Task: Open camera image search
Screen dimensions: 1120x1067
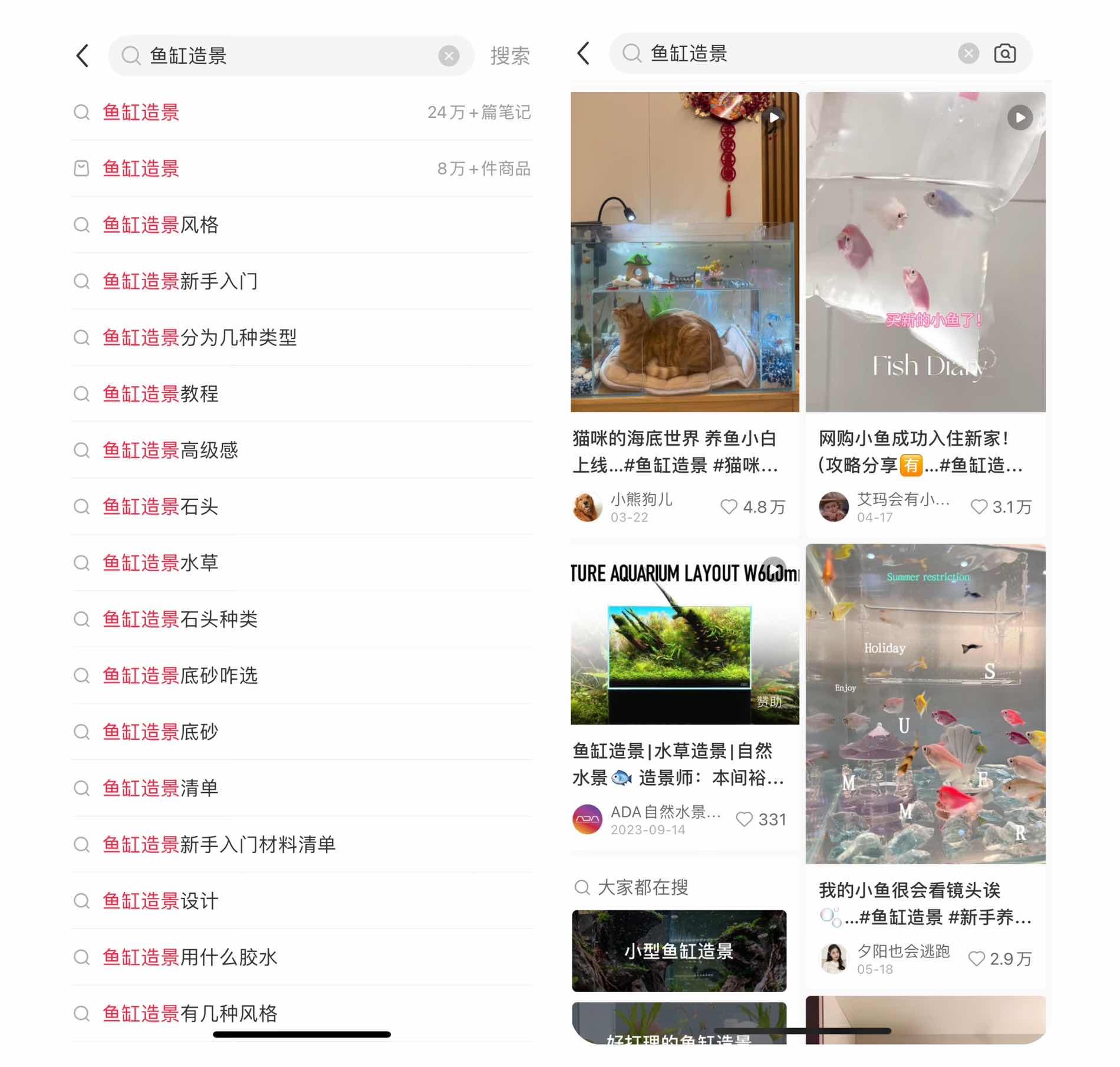Action: click(1004, 54)
